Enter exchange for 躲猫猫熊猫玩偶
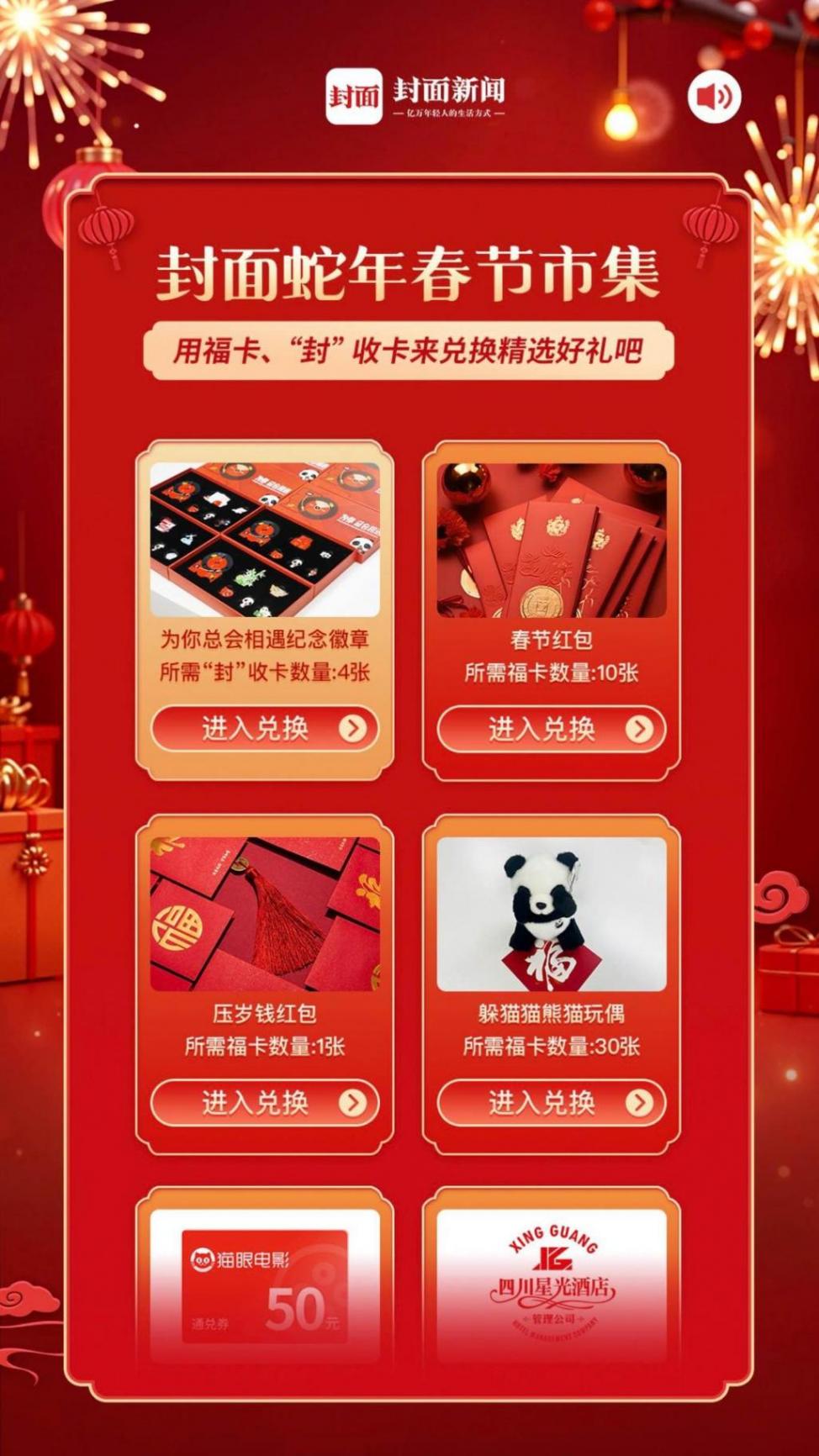819x1456 pixels. [552, 1102]
